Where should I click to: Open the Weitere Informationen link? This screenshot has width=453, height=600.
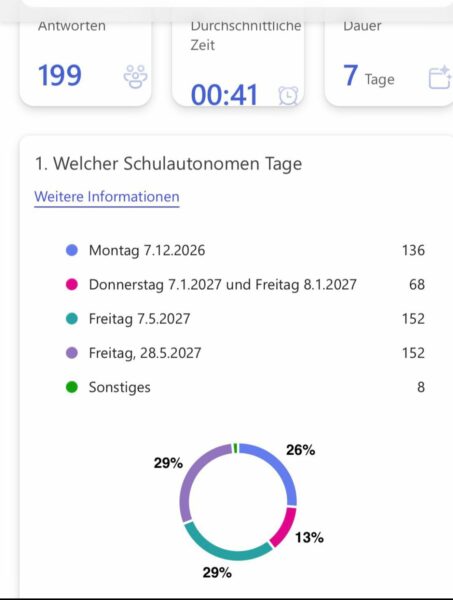(x=107, y=197)
